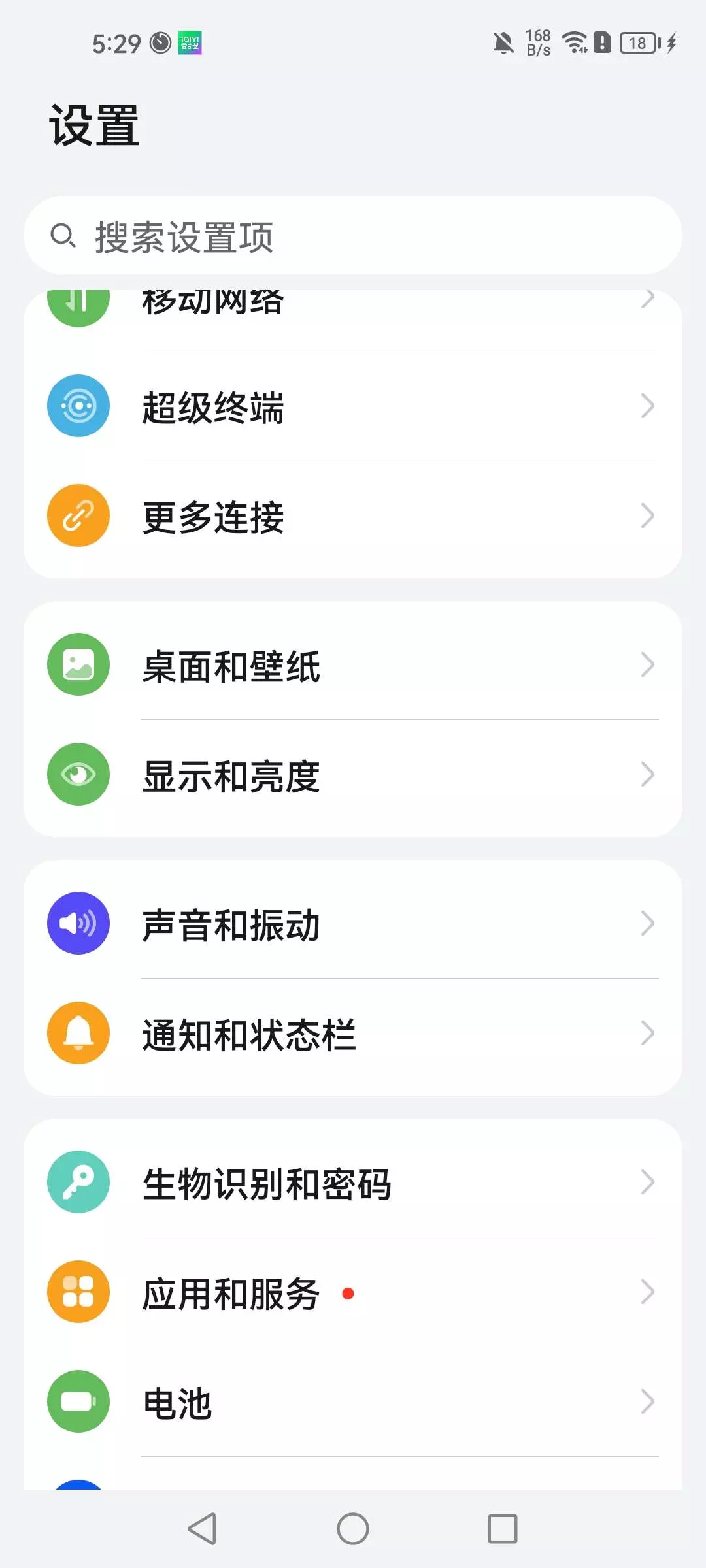706x1568 pixels.
Task: Tap the system back button
Action: [202, 1529]
